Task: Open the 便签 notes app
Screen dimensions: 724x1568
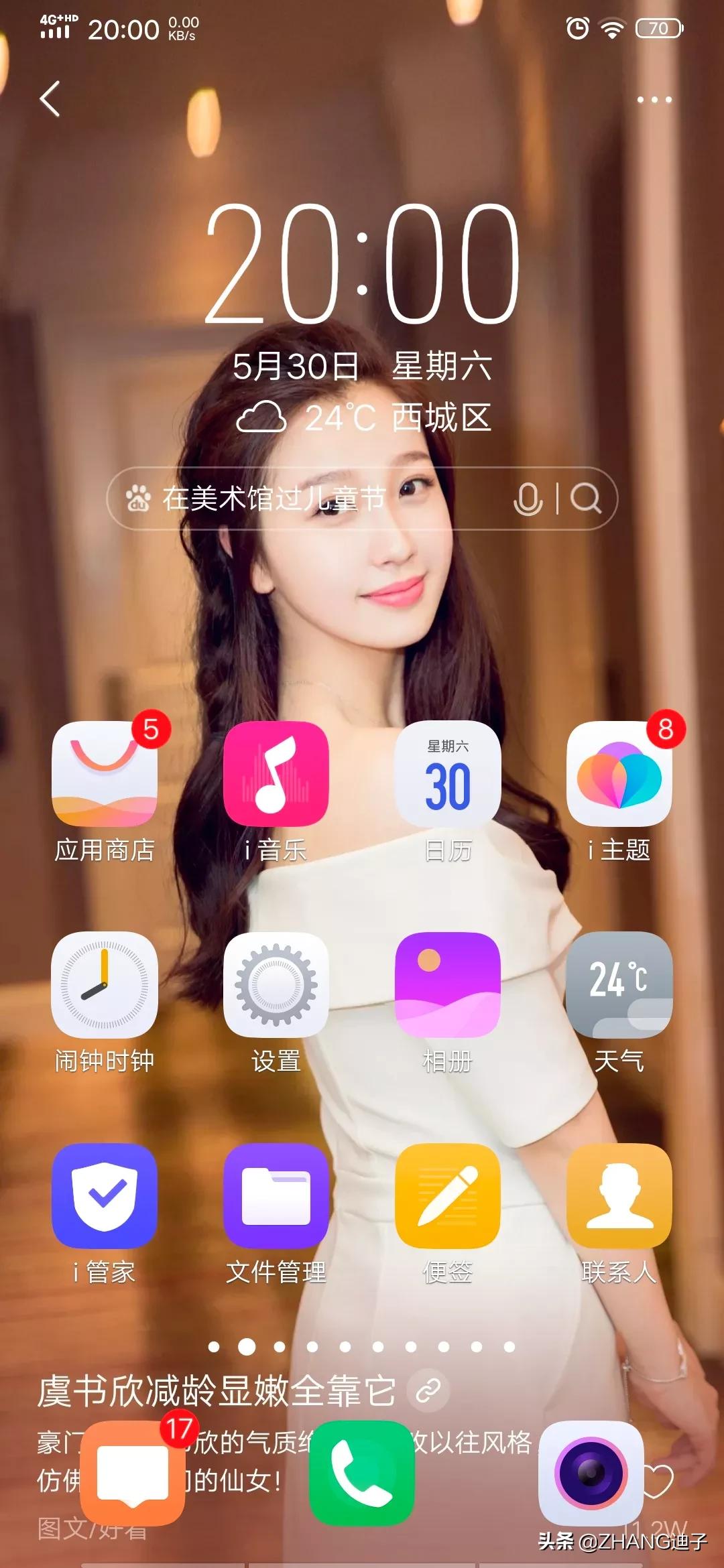Action: tap(448, 1196)
